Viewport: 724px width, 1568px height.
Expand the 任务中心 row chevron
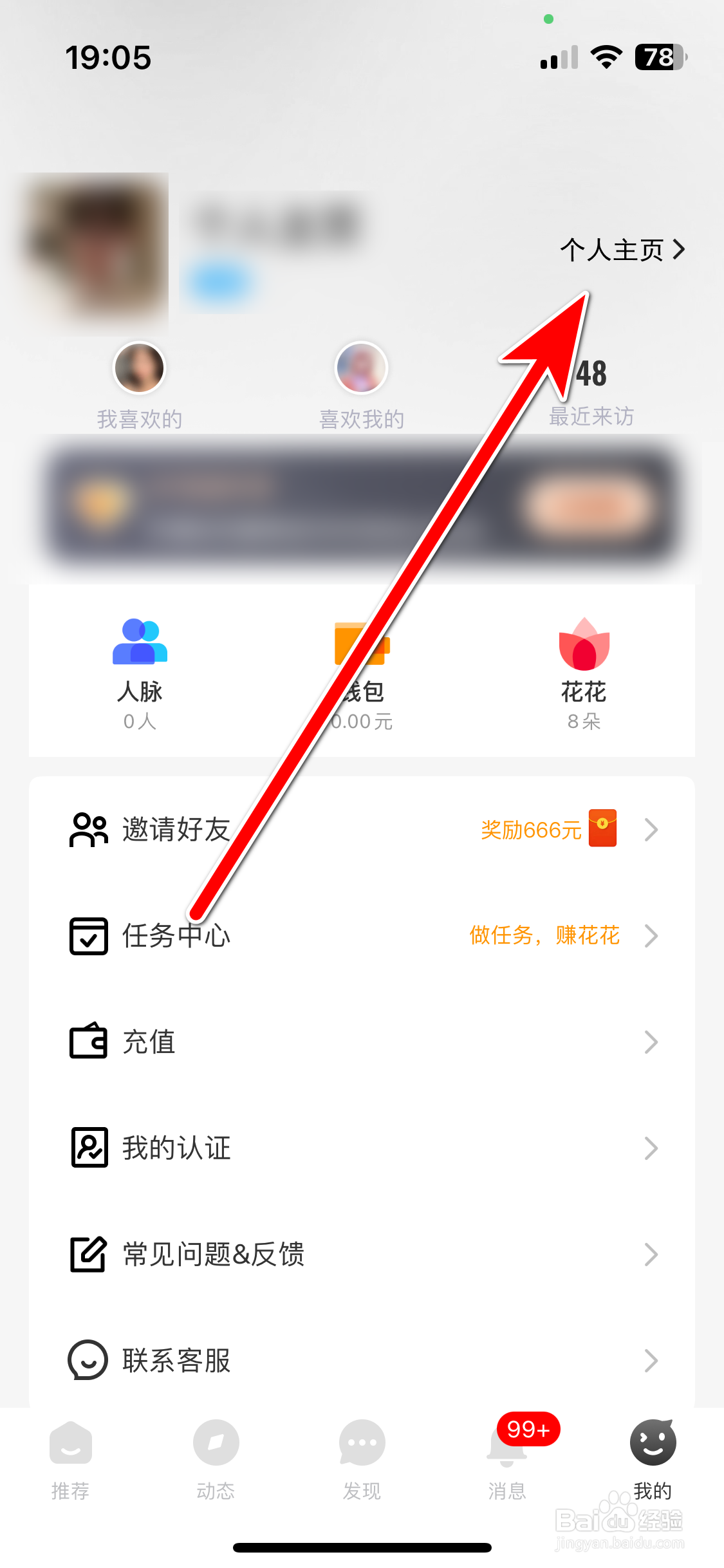coord(652,937)
